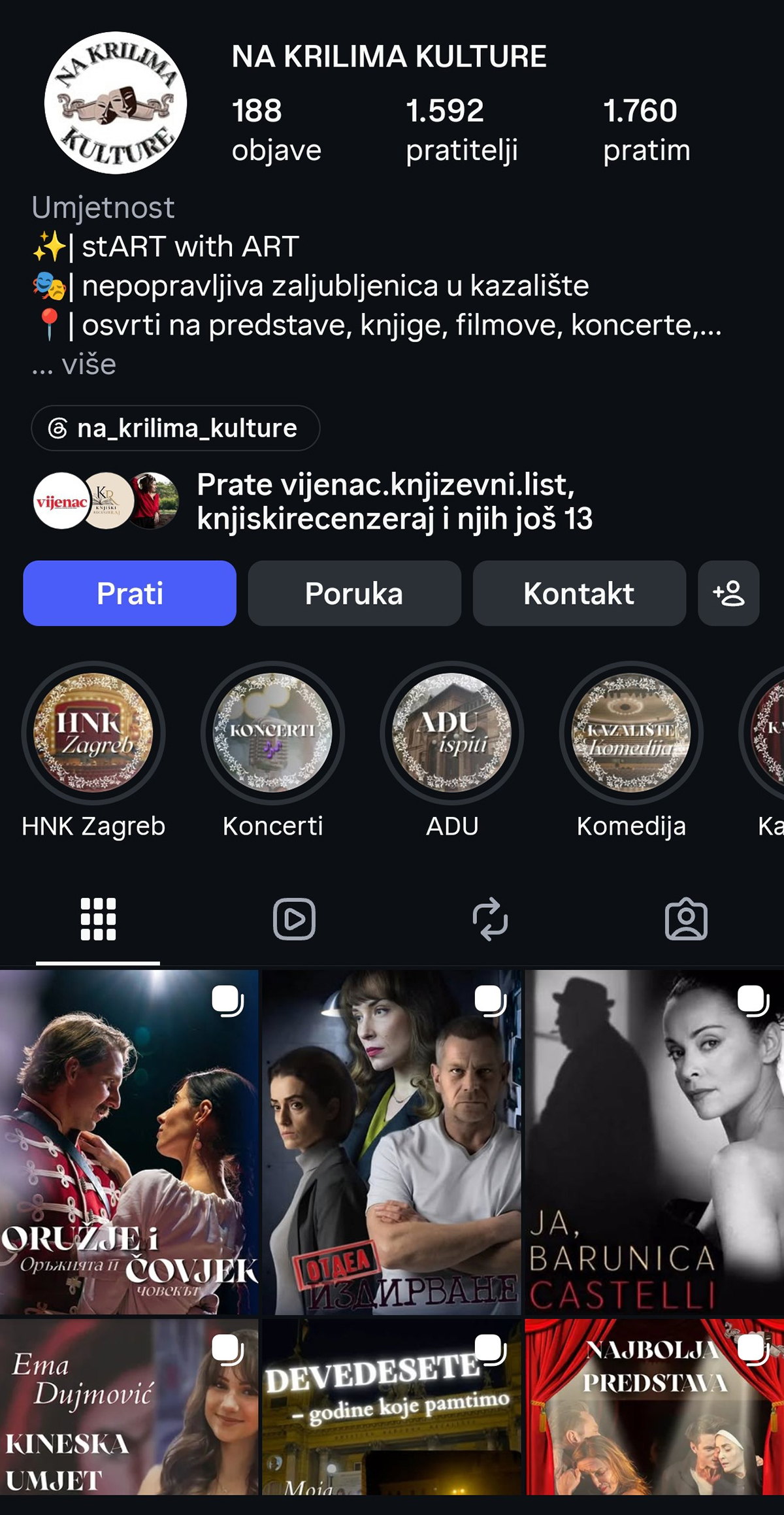Open the na_krilima_kulture Threads link
The width and height of the screenshot is (784, 1515).
[175, 429]
